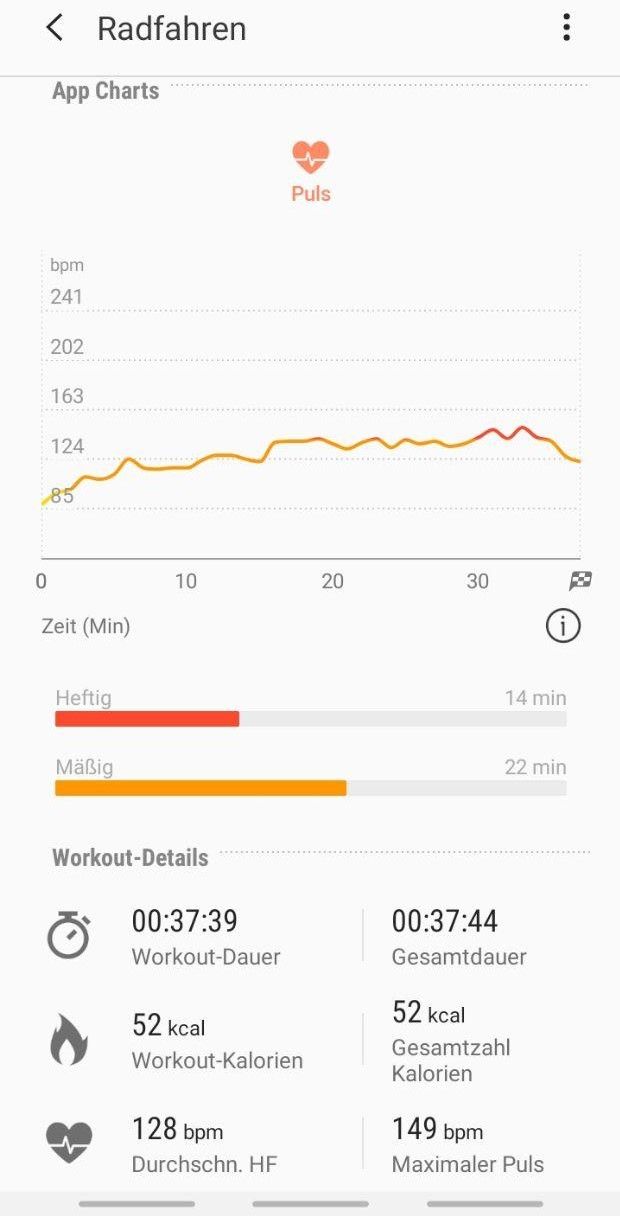Select the Puls heart chart icon
The height and width of the screenshot is (1216, 620).
310,158
